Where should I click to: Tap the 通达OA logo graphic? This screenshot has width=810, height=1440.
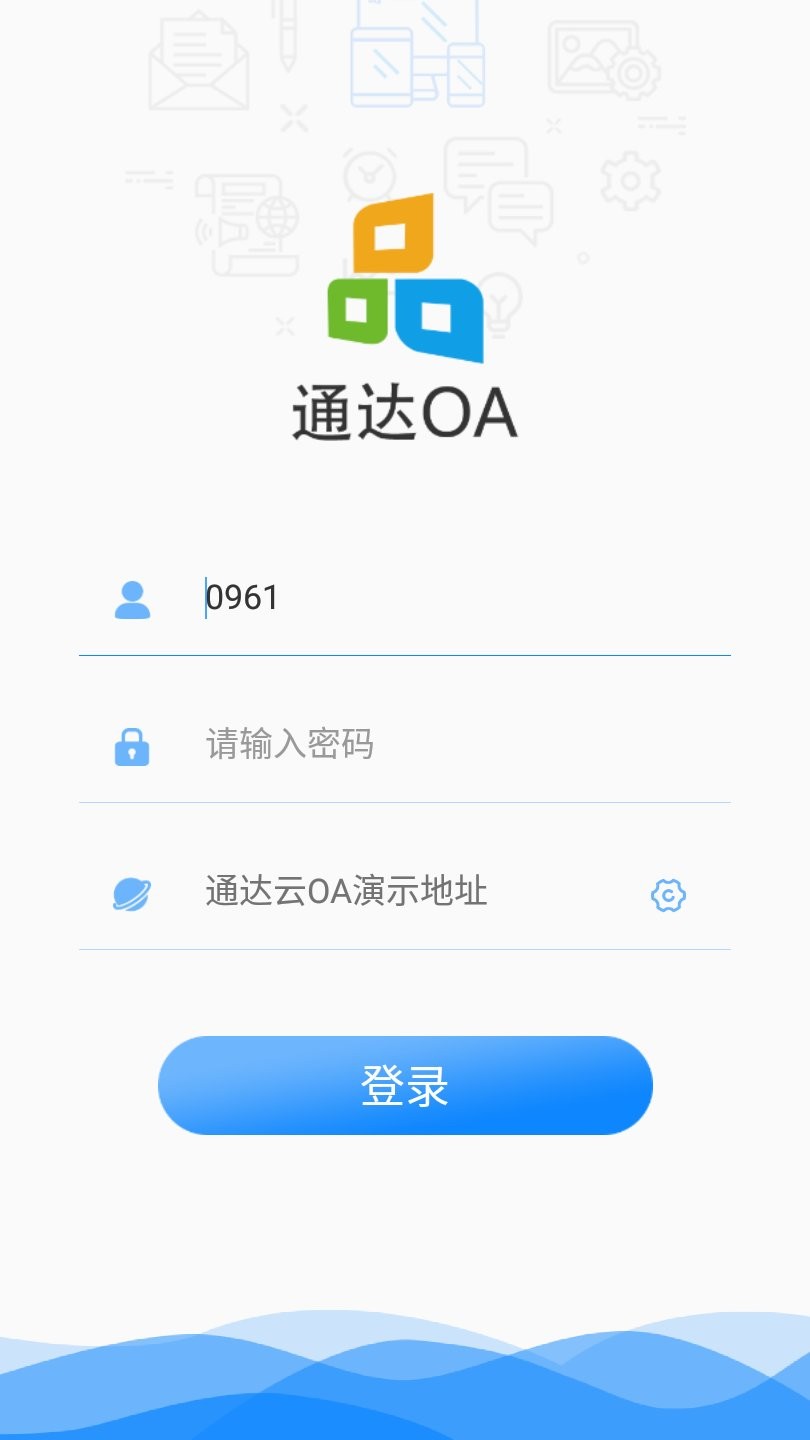(x=405, y=280)
